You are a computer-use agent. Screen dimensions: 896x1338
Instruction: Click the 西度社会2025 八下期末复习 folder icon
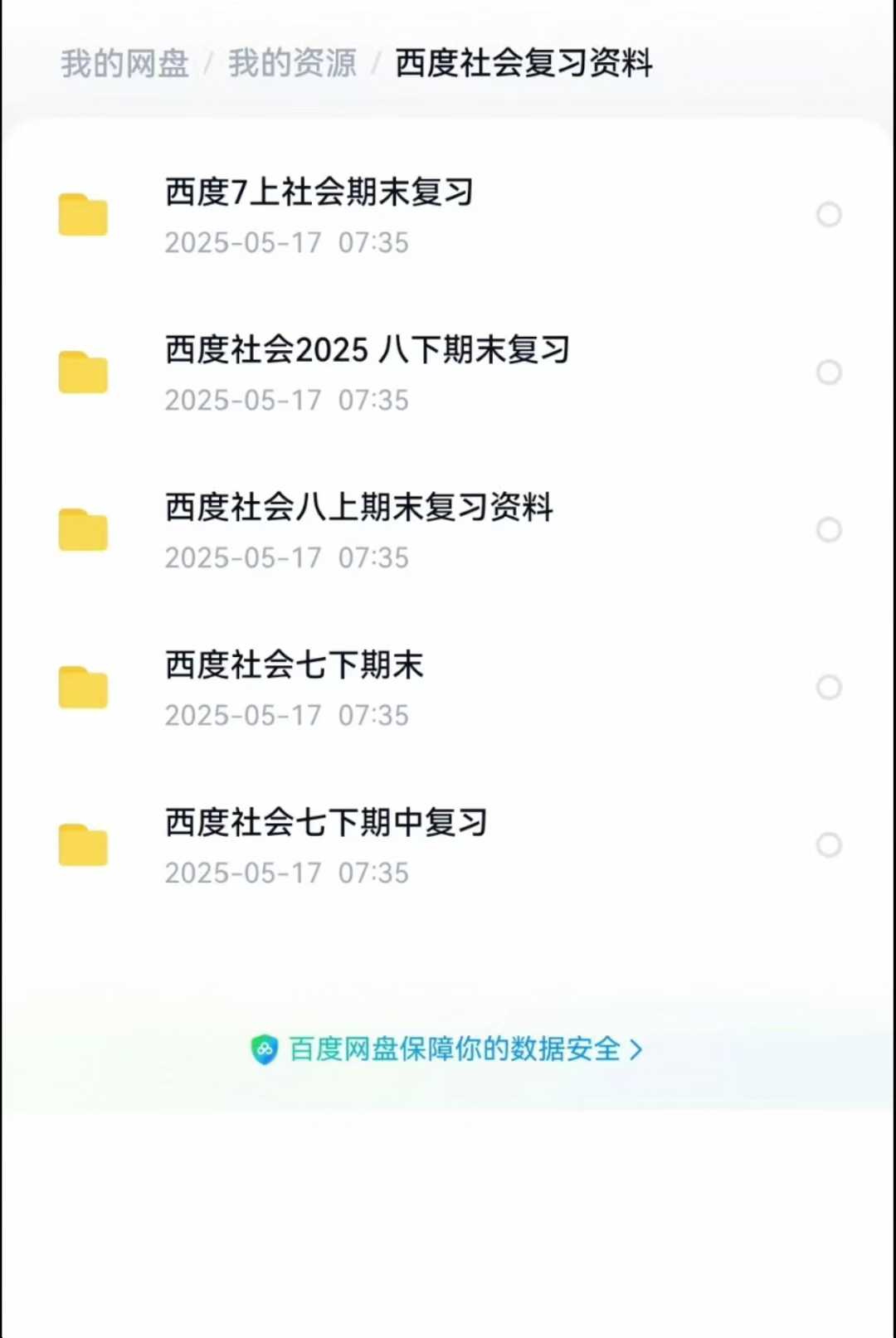[x=83, y=372]
